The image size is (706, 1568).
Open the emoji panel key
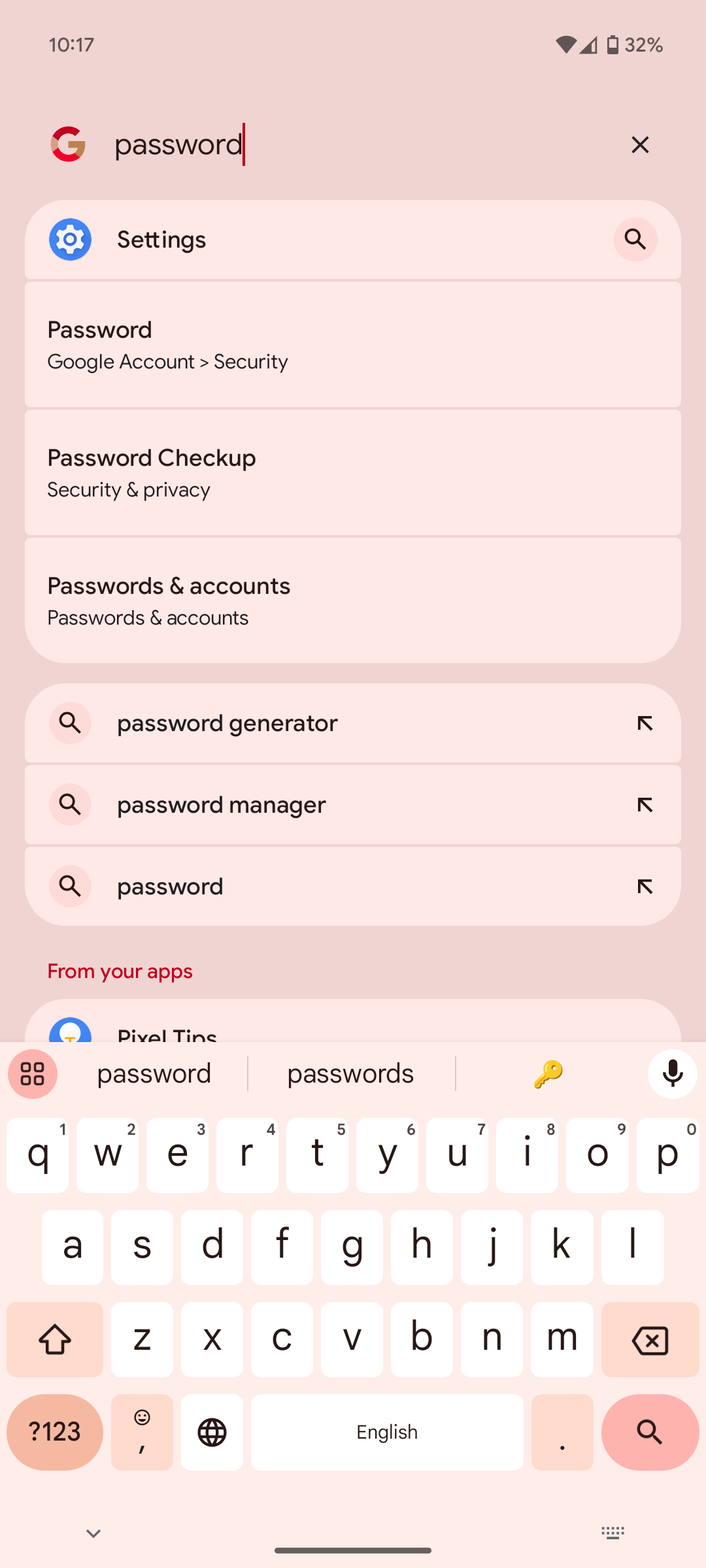142,1432
